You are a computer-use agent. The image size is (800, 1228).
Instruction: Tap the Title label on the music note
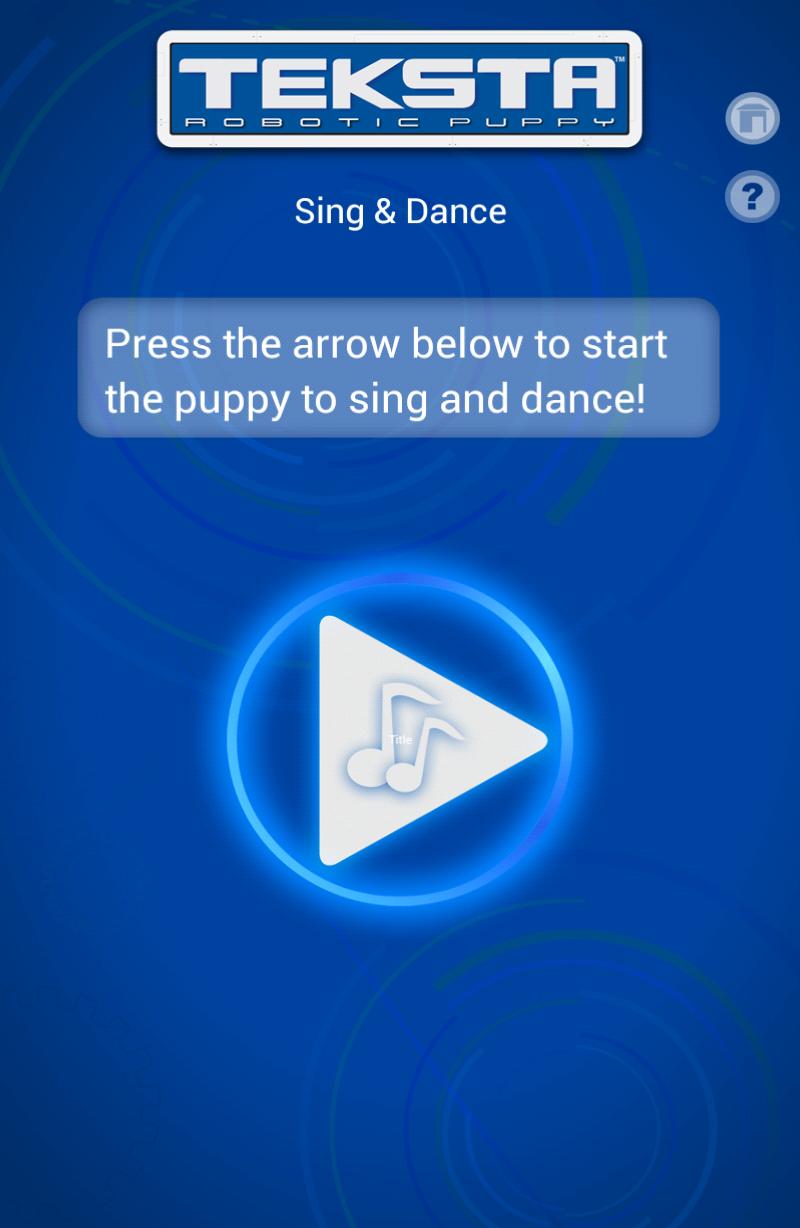(401, 740)
